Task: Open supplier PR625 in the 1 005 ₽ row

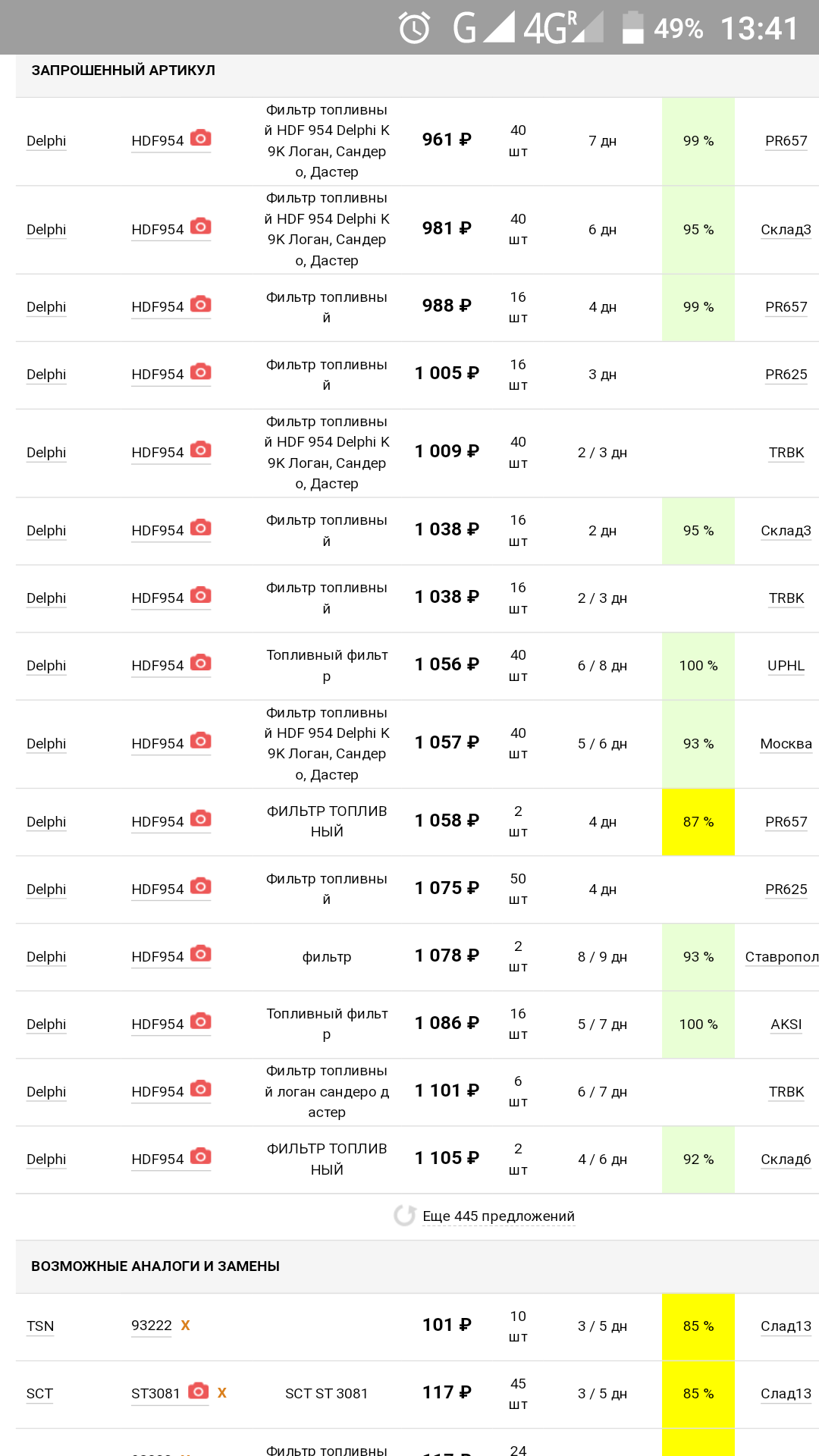Action: (x=786, y=375)
